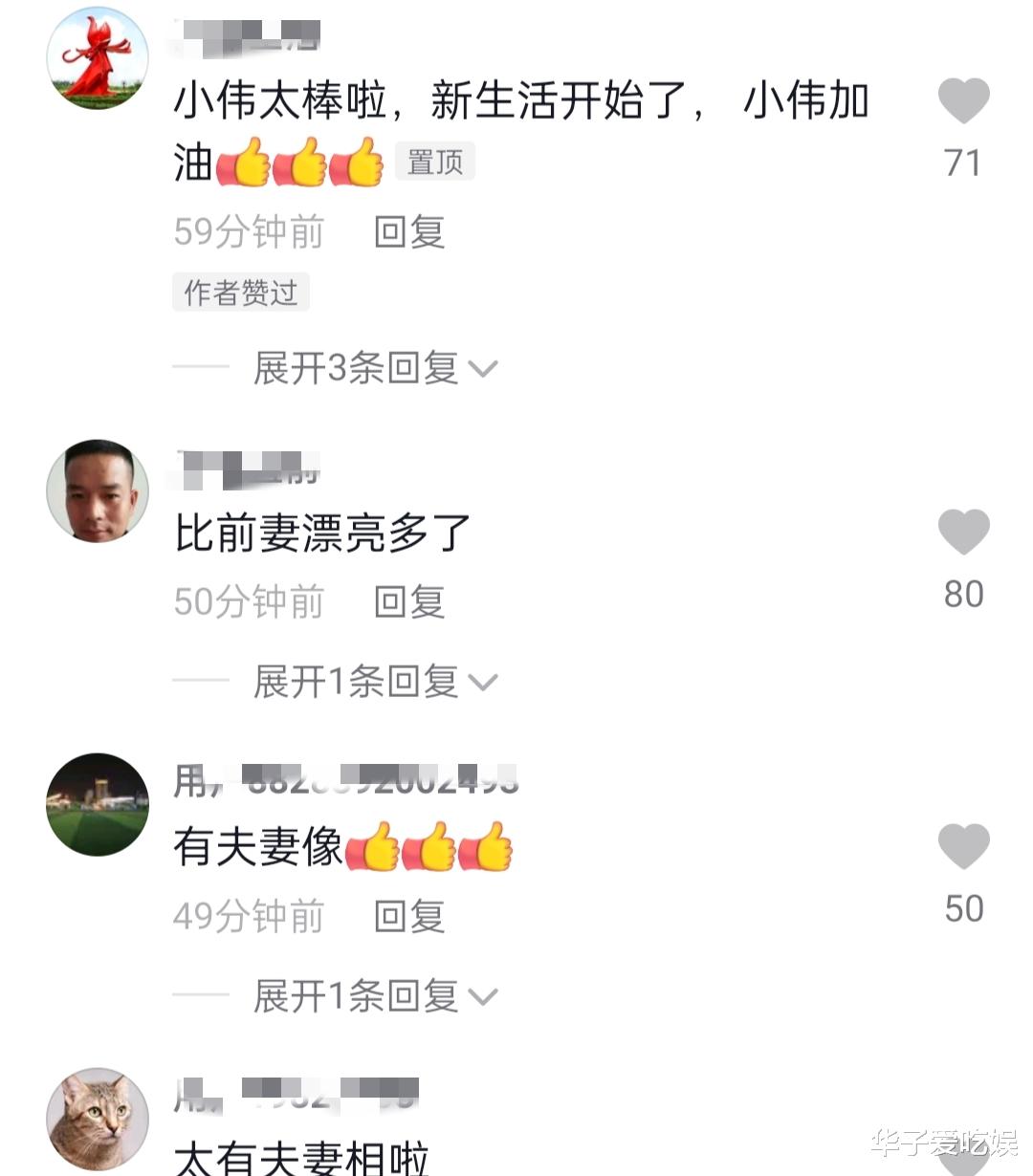Tap the heart next to 有夫妻像 comment
The width and height of the screenshot is (1033, 1176).
[964, 847]
